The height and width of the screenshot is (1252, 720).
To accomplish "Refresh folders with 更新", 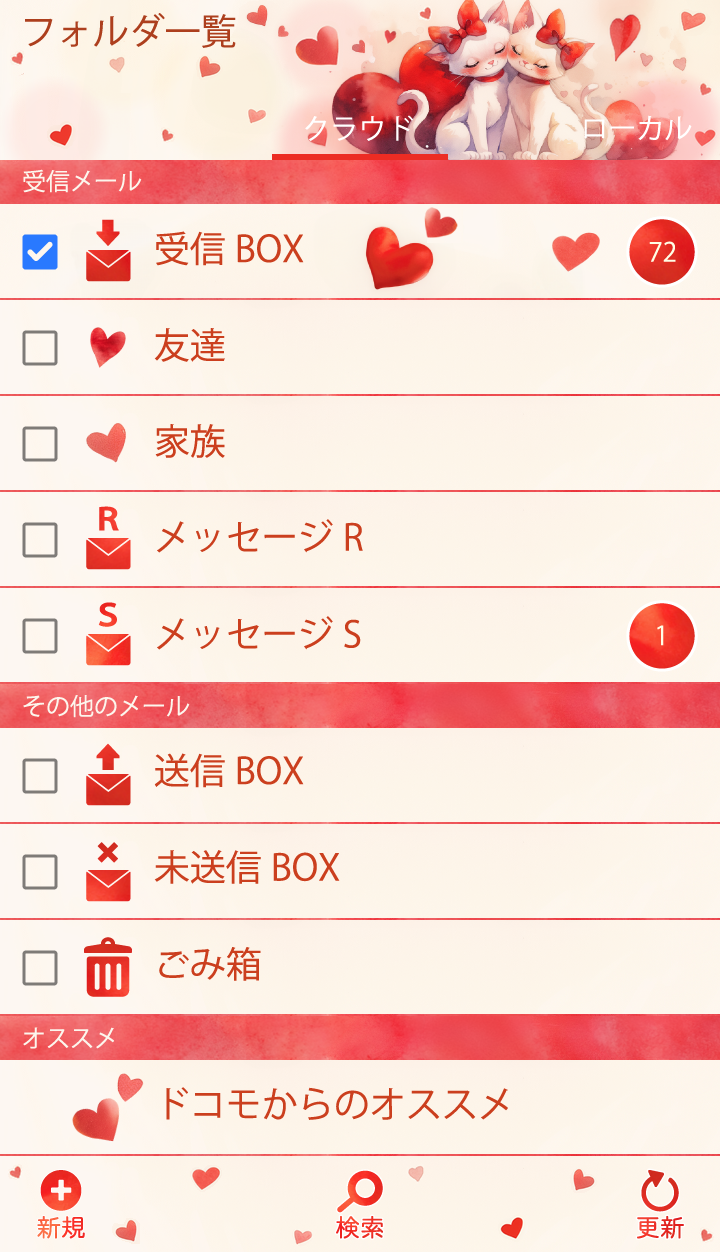I will 660,1205.
